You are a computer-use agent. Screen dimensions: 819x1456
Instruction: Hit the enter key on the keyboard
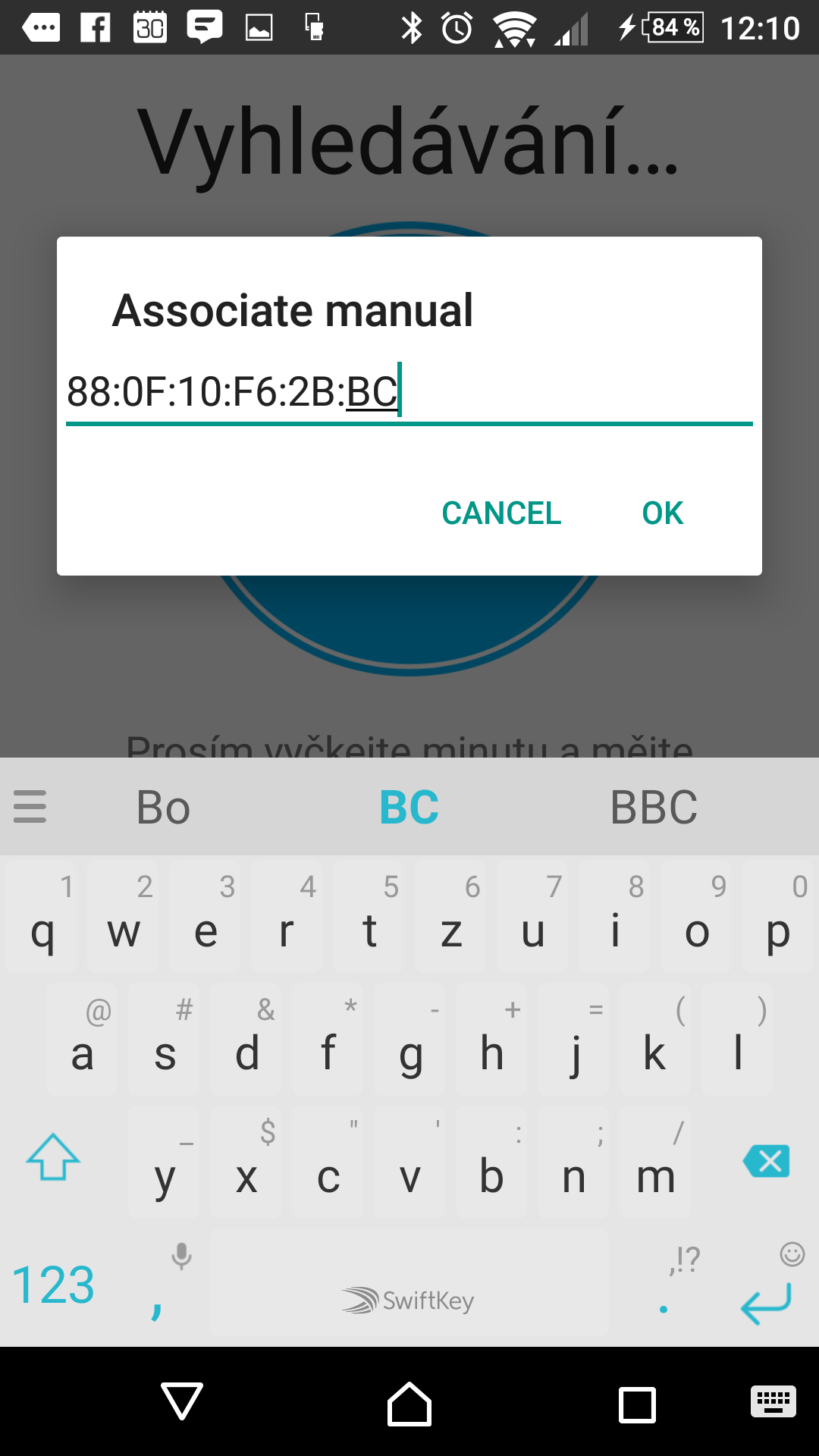pyautogui.click(x=765, y=1301)
